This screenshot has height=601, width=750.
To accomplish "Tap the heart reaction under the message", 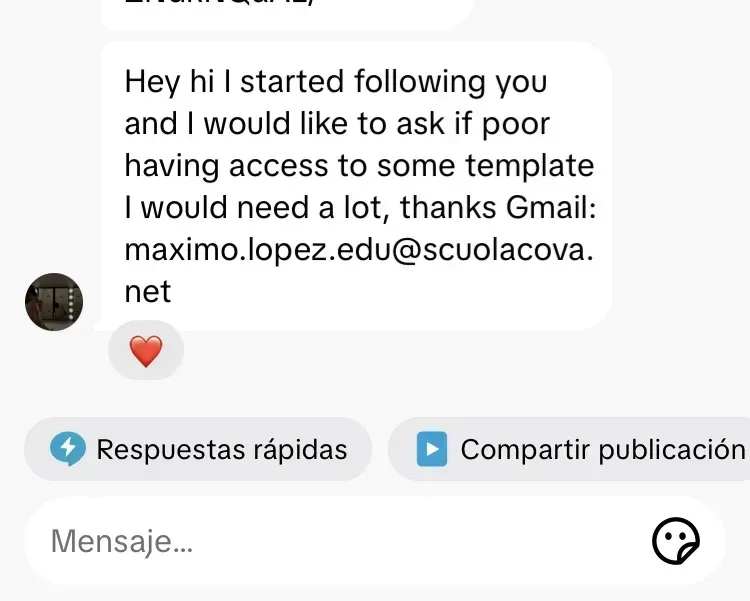I will [146, 351].
